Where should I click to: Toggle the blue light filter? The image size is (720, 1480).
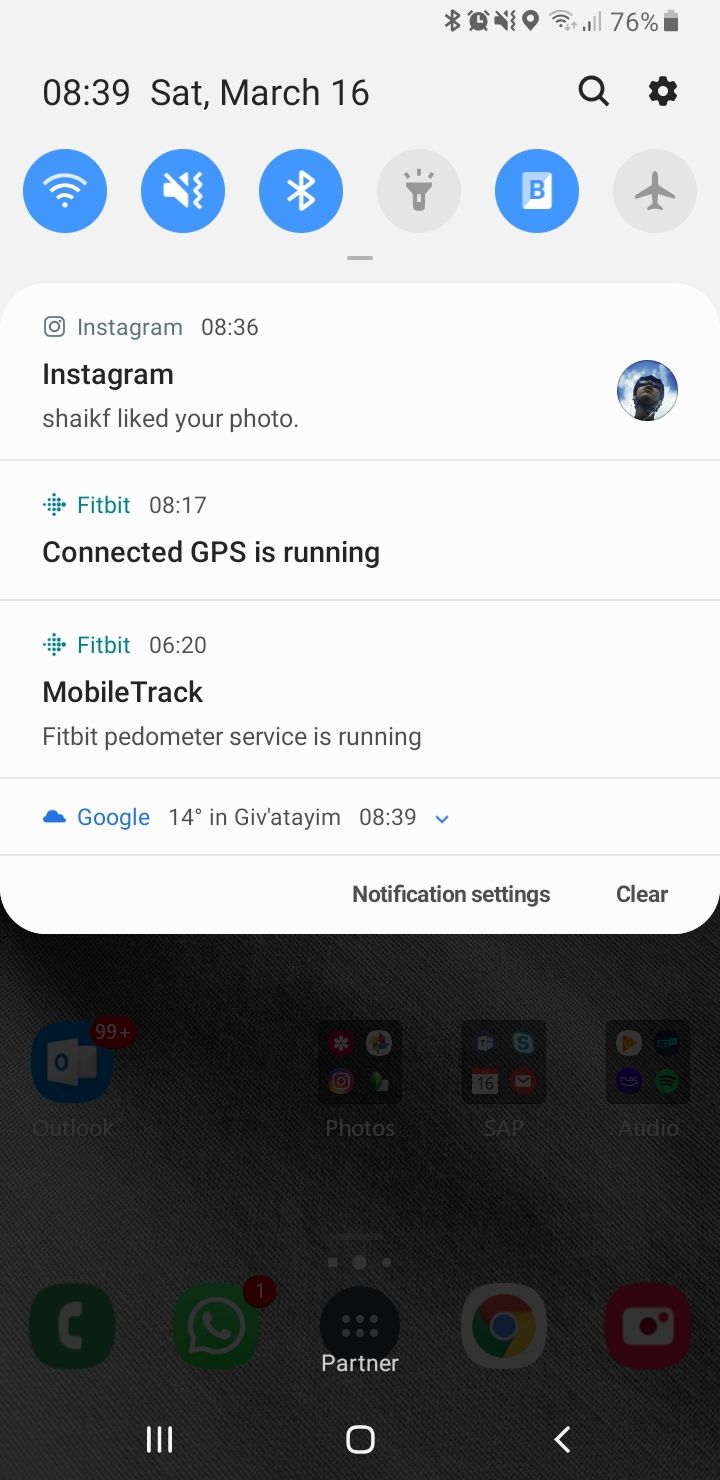click(x=537, y=191)
